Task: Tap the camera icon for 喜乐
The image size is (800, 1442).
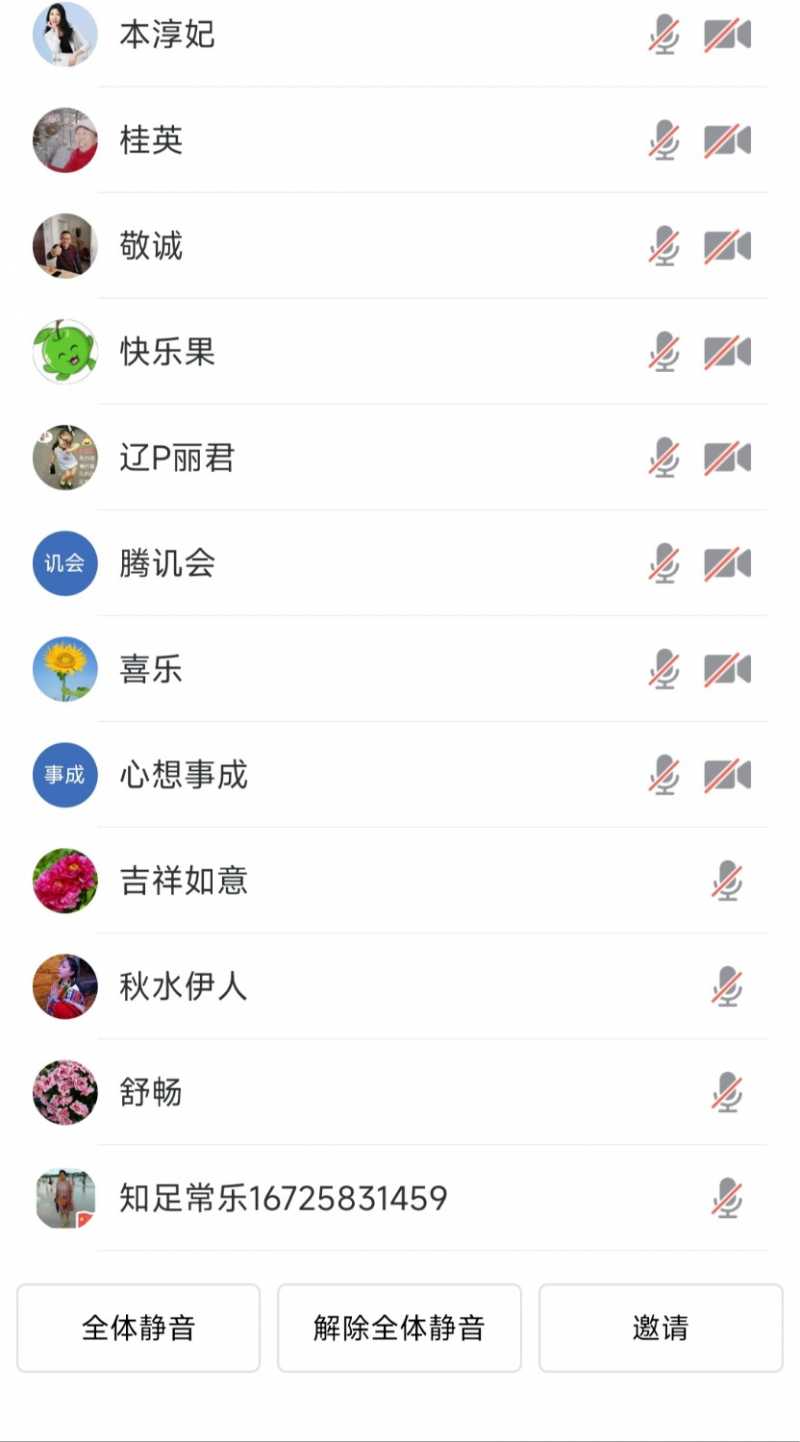Action: pyautogui.click(x=727, y=669)
